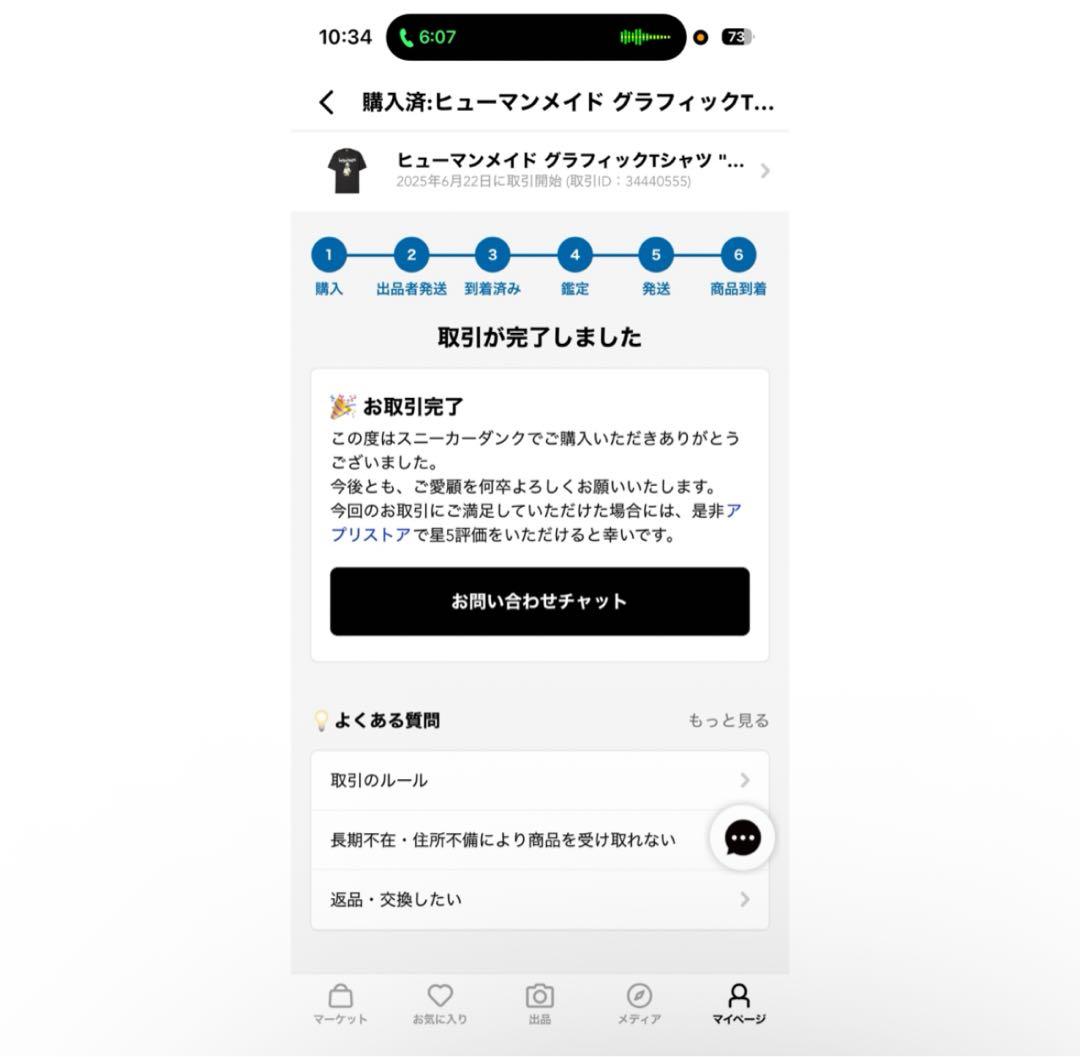Open the floating chat bubble
This screenshot has height=1057, width=1080.
click(742, 838)
